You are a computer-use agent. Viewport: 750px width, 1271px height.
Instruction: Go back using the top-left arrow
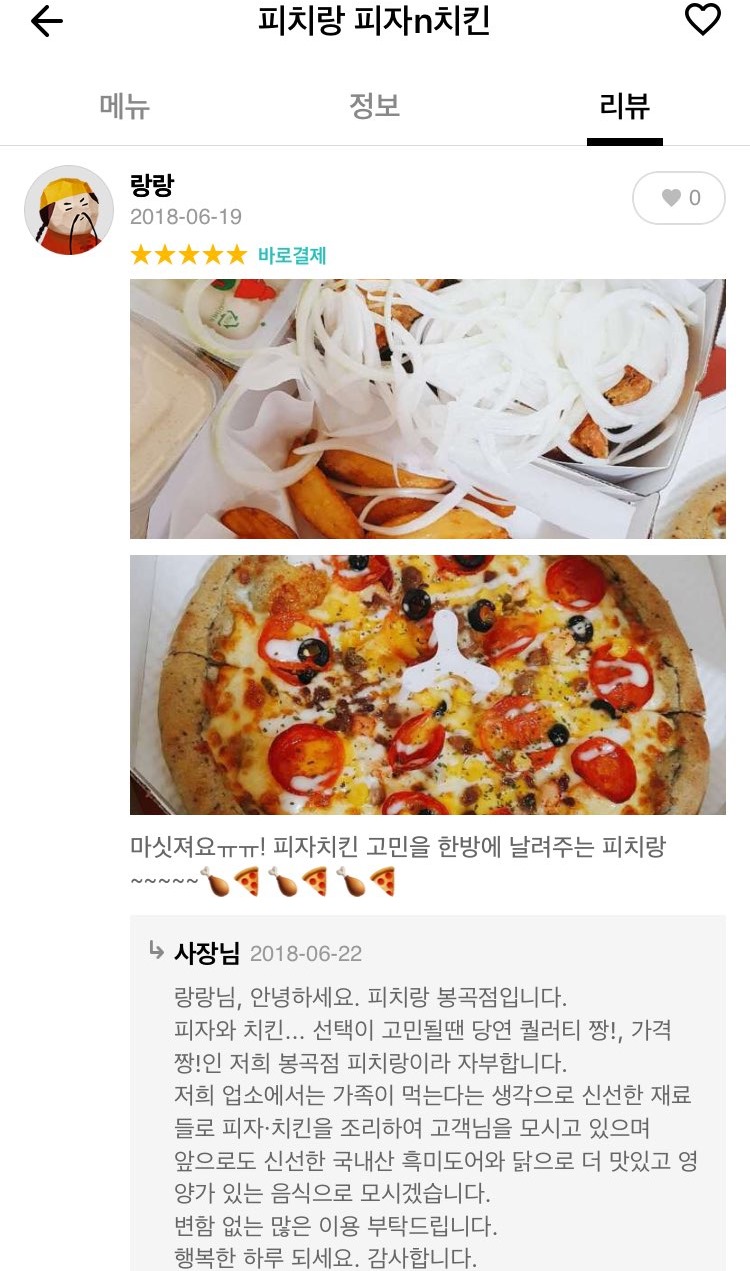tap(46, 22)
